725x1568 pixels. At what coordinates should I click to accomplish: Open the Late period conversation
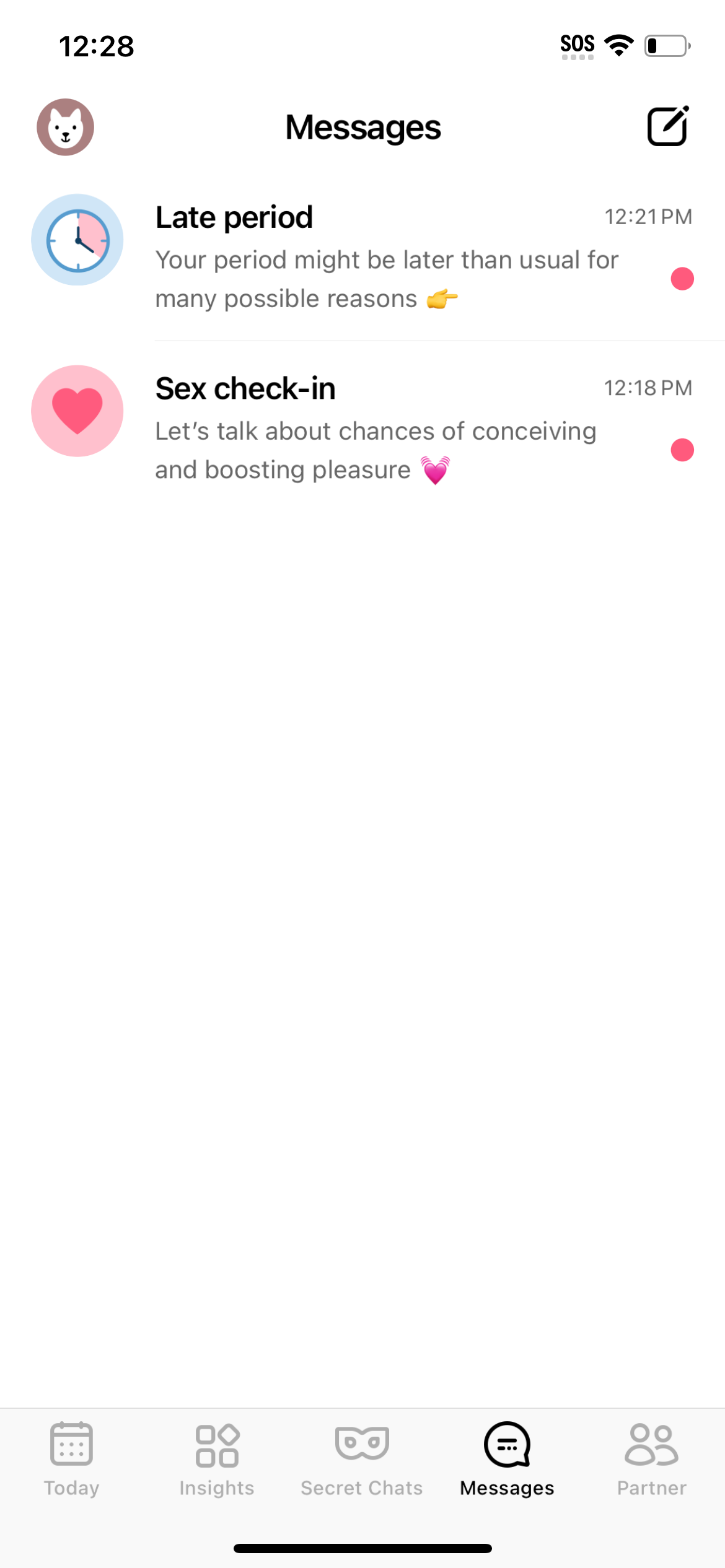click(x=362, y=257)
